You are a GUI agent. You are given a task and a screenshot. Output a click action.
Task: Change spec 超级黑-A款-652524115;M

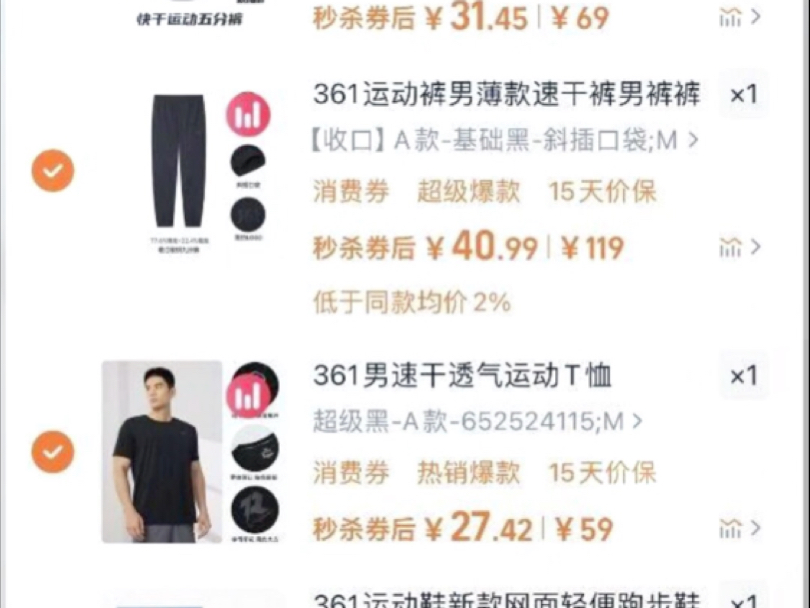pyautogui.click(x=477, y=421)
